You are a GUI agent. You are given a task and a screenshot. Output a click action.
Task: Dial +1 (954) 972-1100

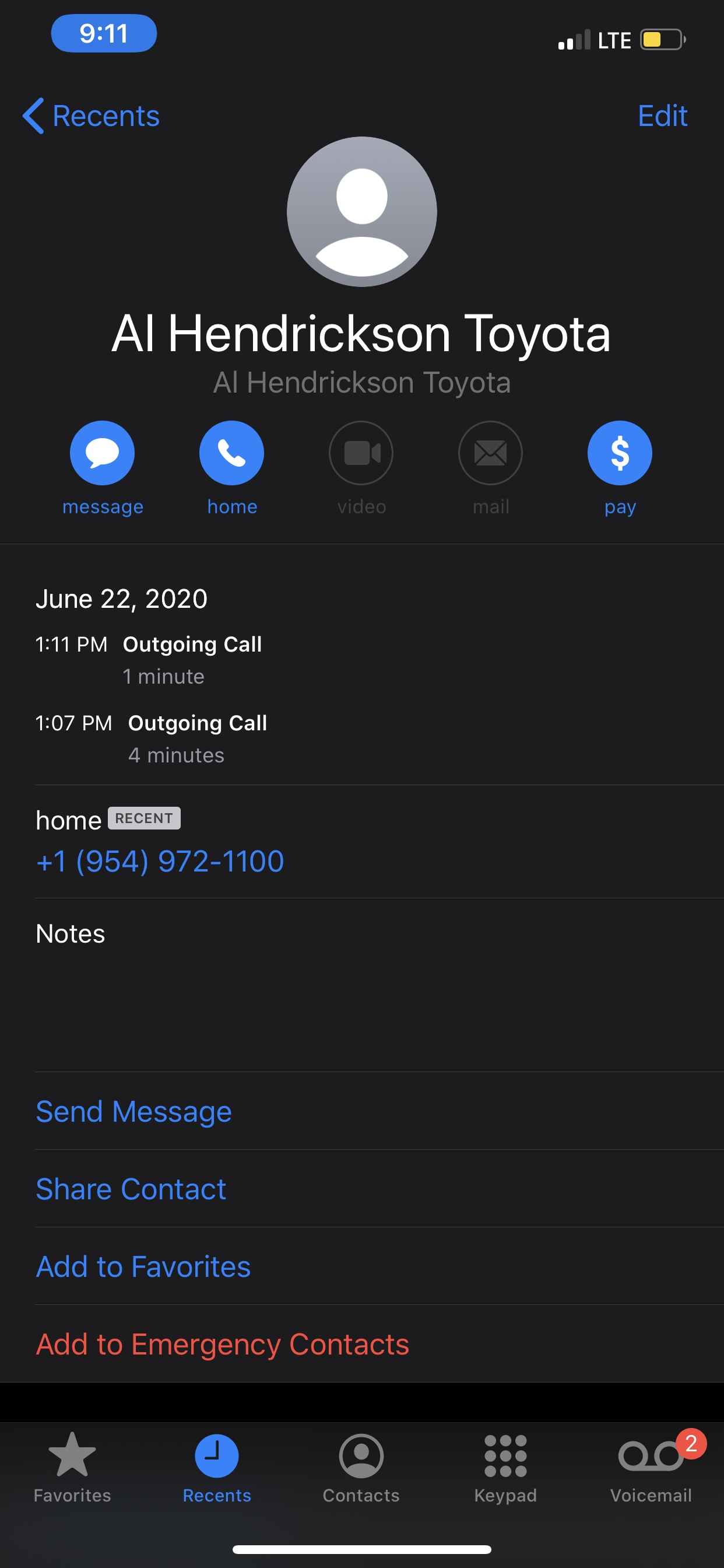(160, 860)
